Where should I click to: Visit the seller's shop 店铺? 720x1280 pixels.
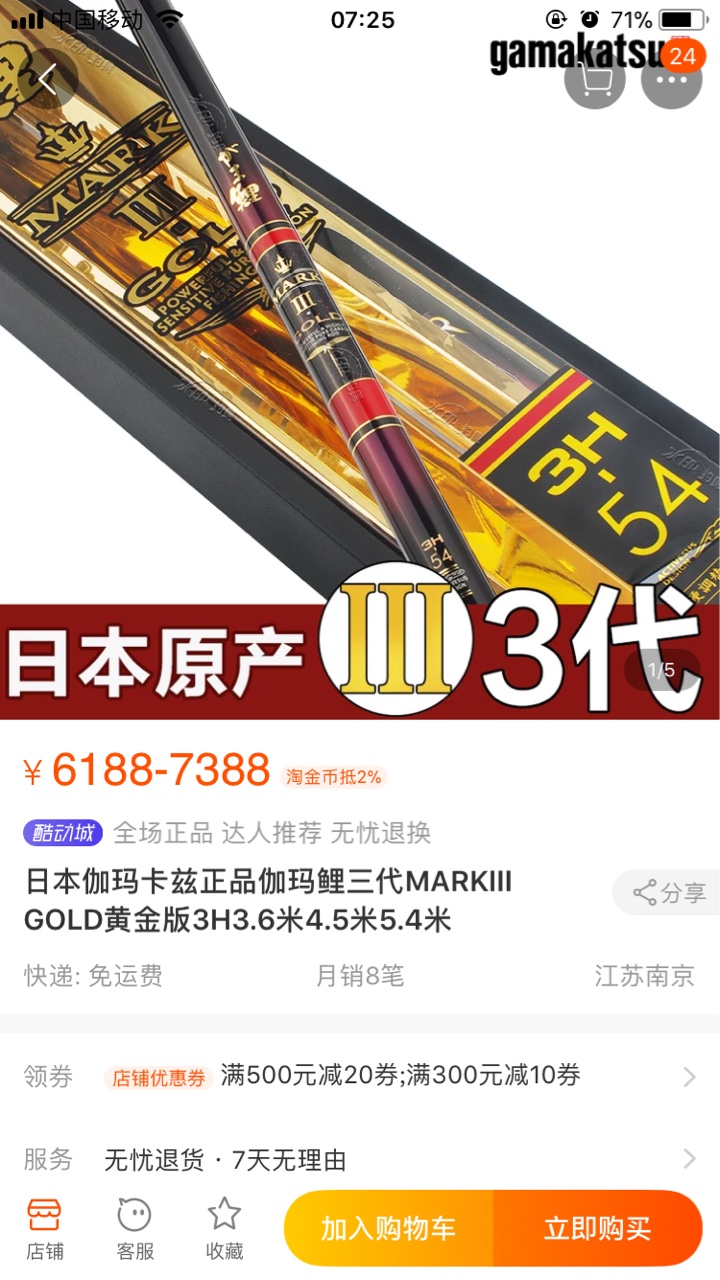[44, 1227]
